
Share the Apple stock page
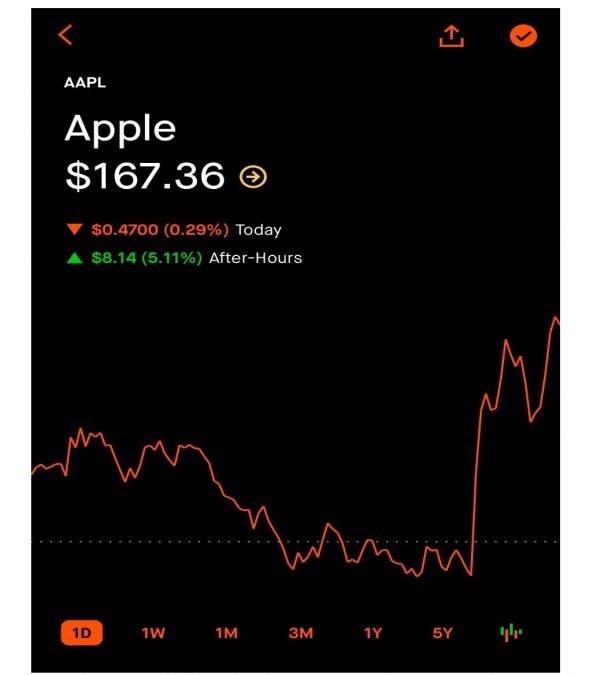[454, 35]
